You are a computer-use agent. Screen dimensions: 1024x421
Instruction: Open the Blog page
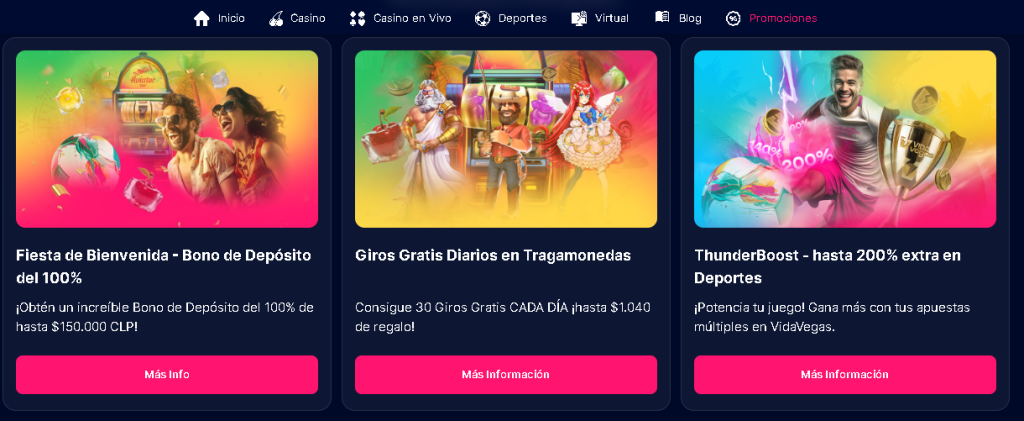pos(678,18)
